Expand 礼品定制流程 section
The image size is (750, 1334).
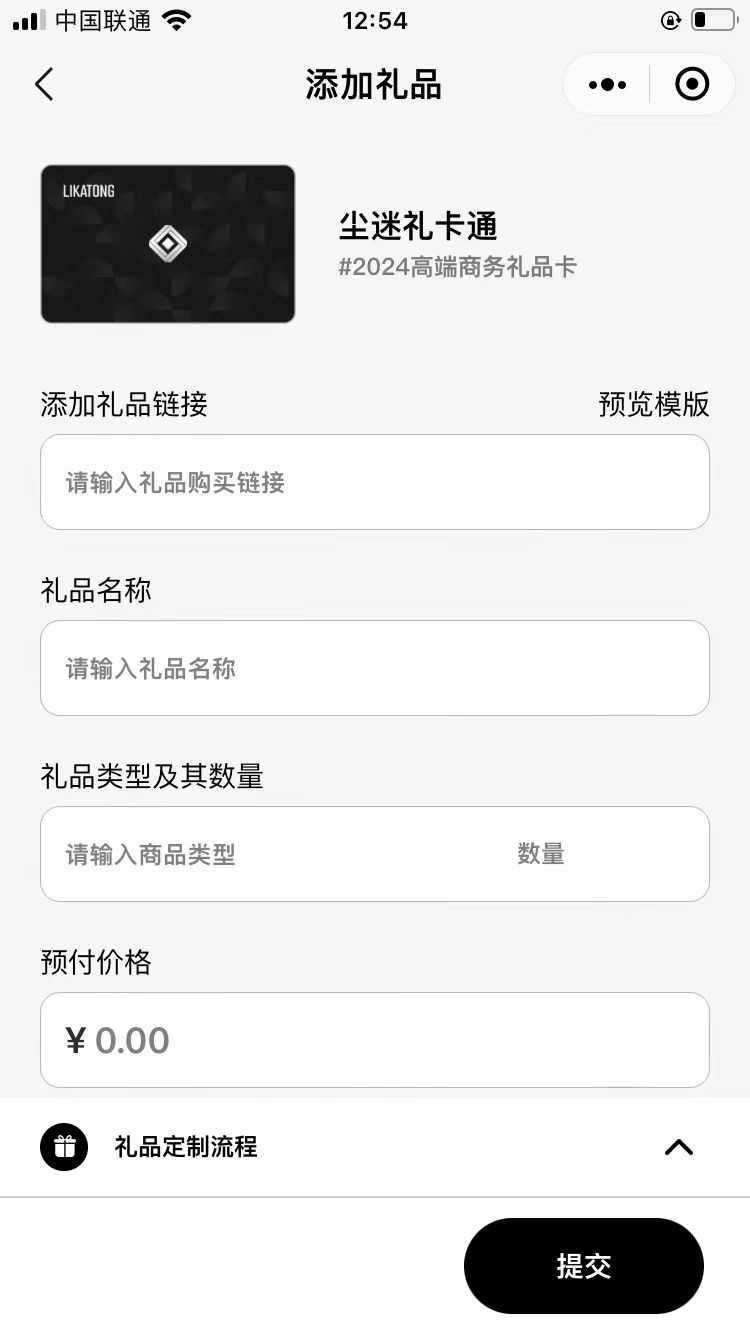tap(678, 1147)
